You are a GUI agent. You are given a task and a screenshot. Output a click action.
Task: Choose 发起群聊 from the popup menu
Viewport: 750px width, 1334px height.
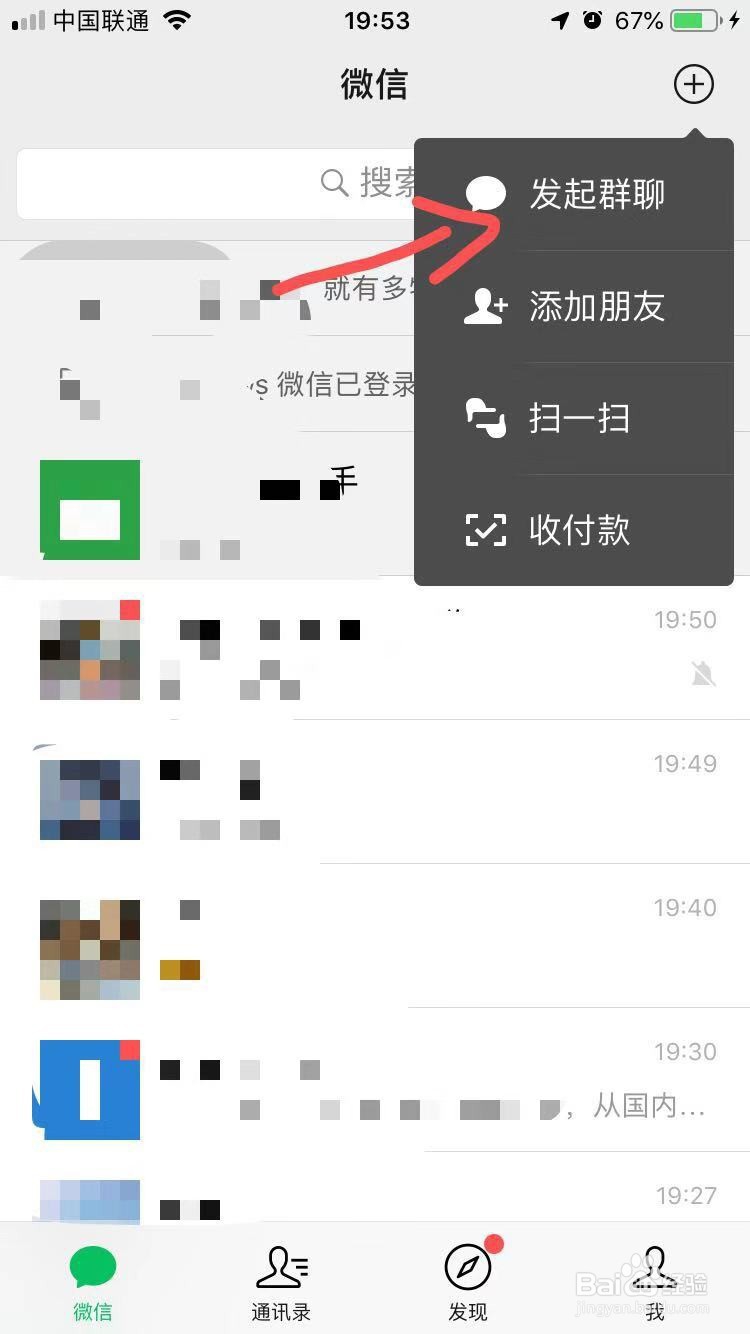pyautogui.click(x=597, y=194)
